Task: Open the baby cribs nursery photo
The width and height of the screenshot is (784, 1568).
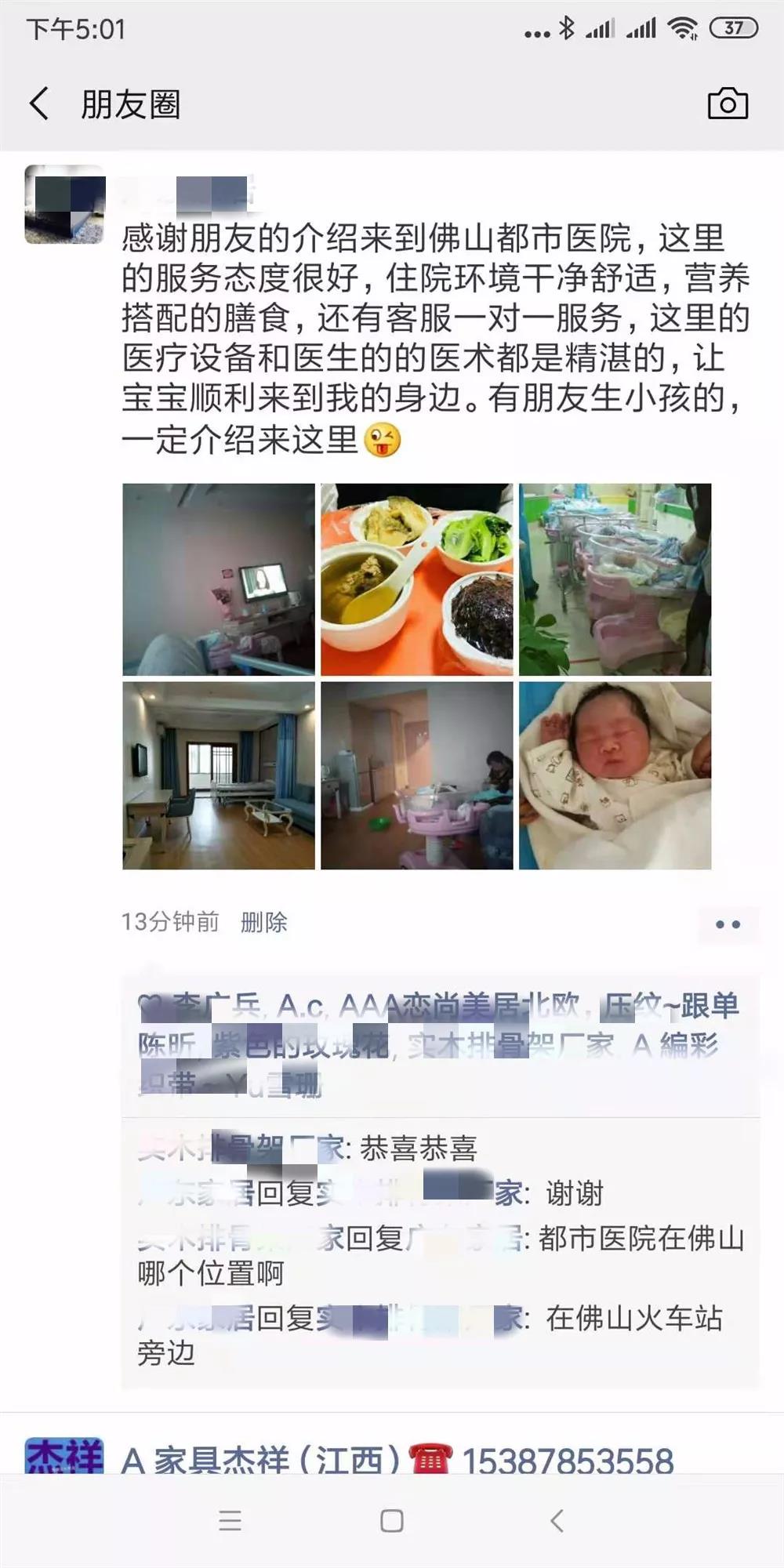Action: [615, 579]
